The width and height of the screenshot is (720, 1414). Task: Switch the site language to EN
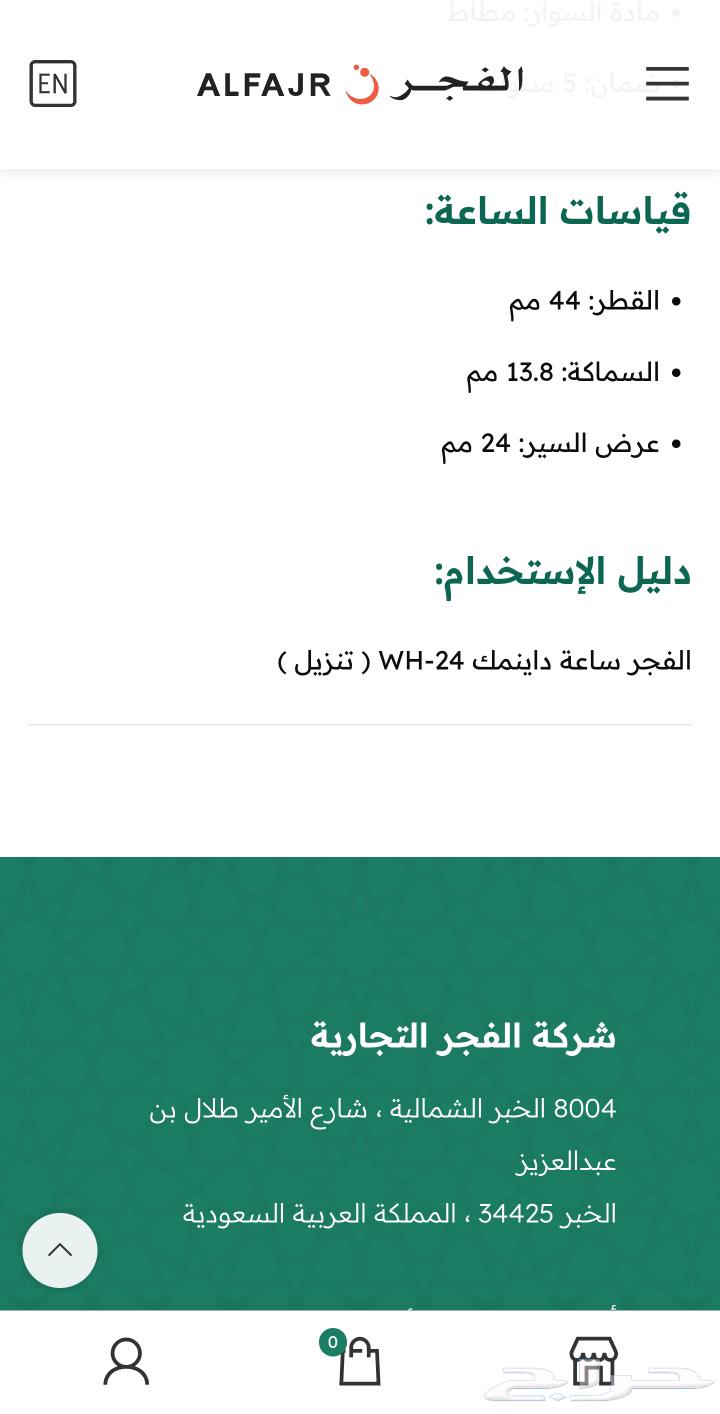tap(53, 84)
